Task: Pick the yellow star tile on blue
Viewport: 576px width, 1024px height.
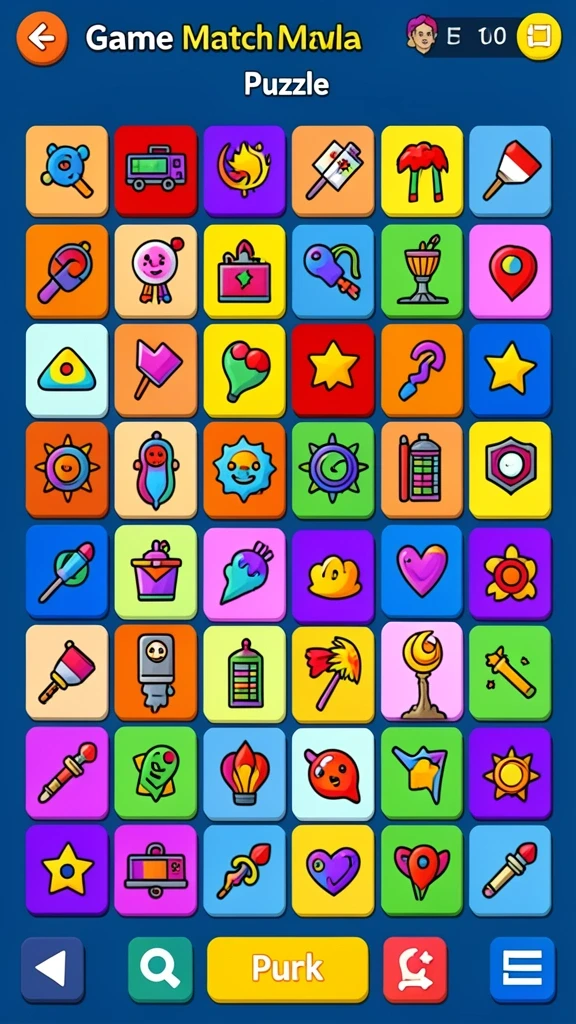Action: point(510,370)
